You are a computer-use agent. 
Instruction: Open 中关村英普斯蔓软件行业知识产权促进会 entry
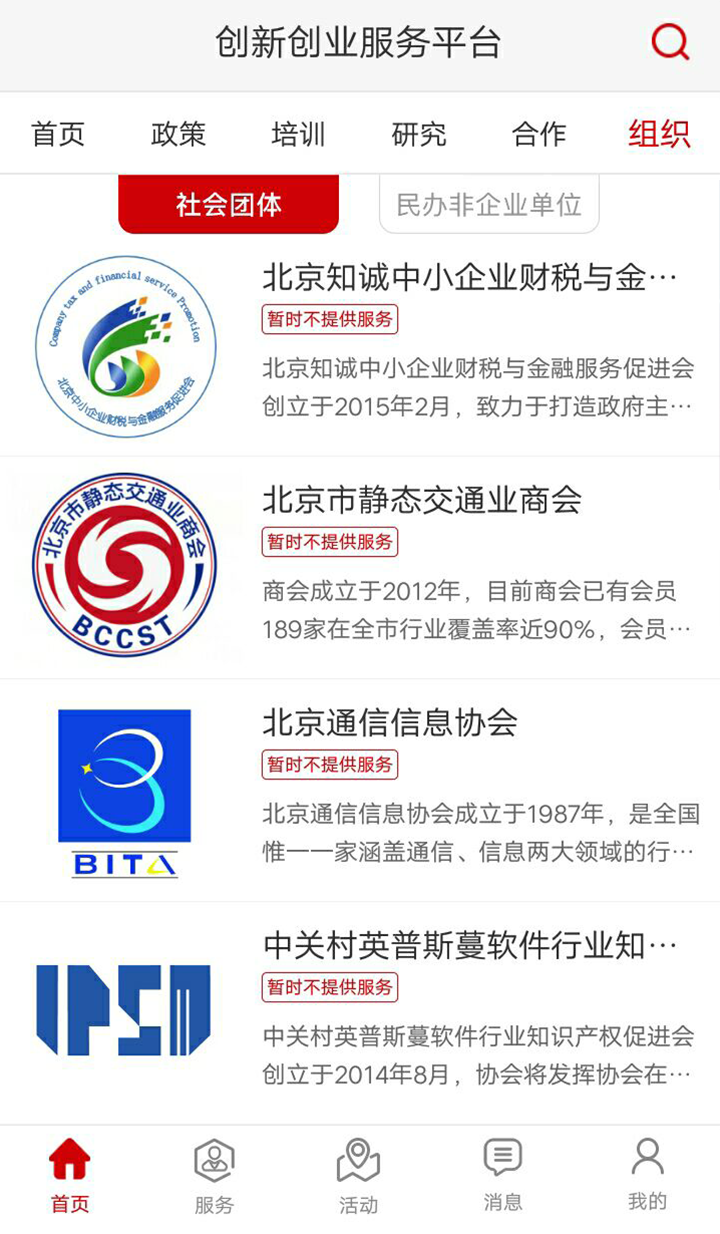360,1013
